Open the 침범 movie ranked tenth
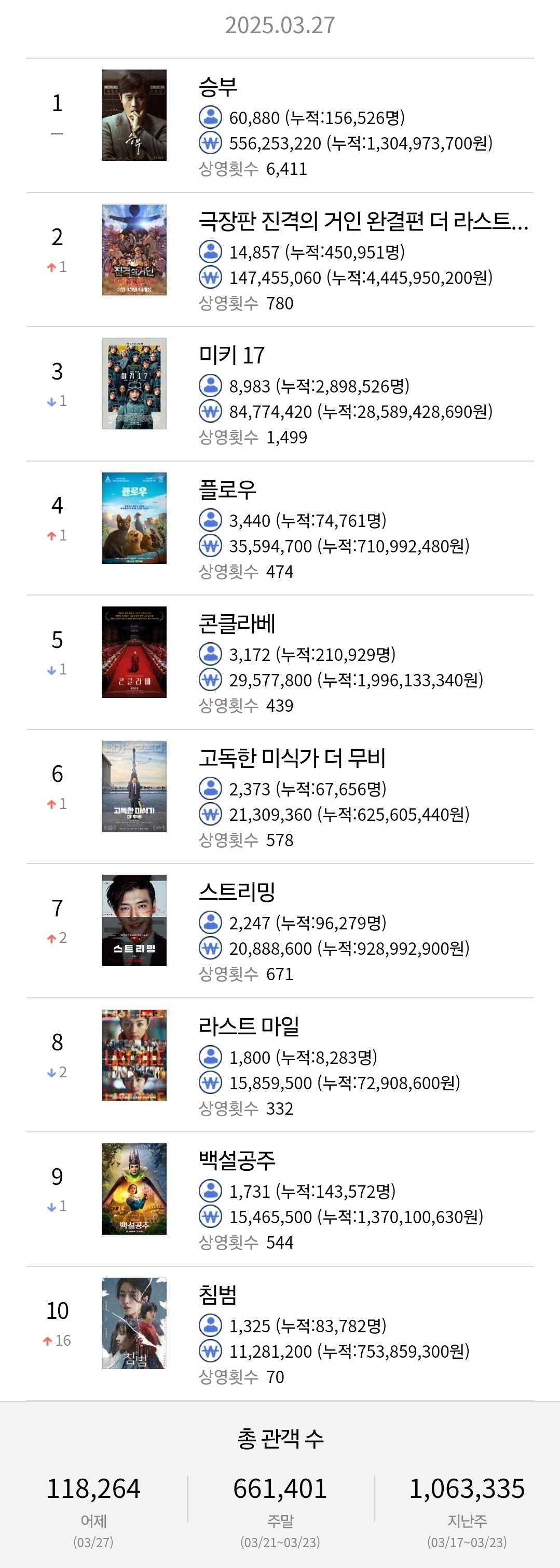This screenshot has width=560, height=1568. point(280,1334)
